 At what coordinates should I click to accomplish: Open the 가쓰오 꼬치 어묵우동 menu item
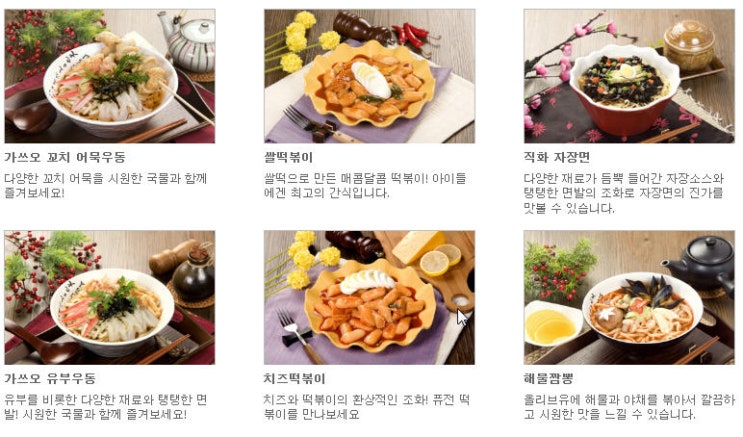click(109, 76)
